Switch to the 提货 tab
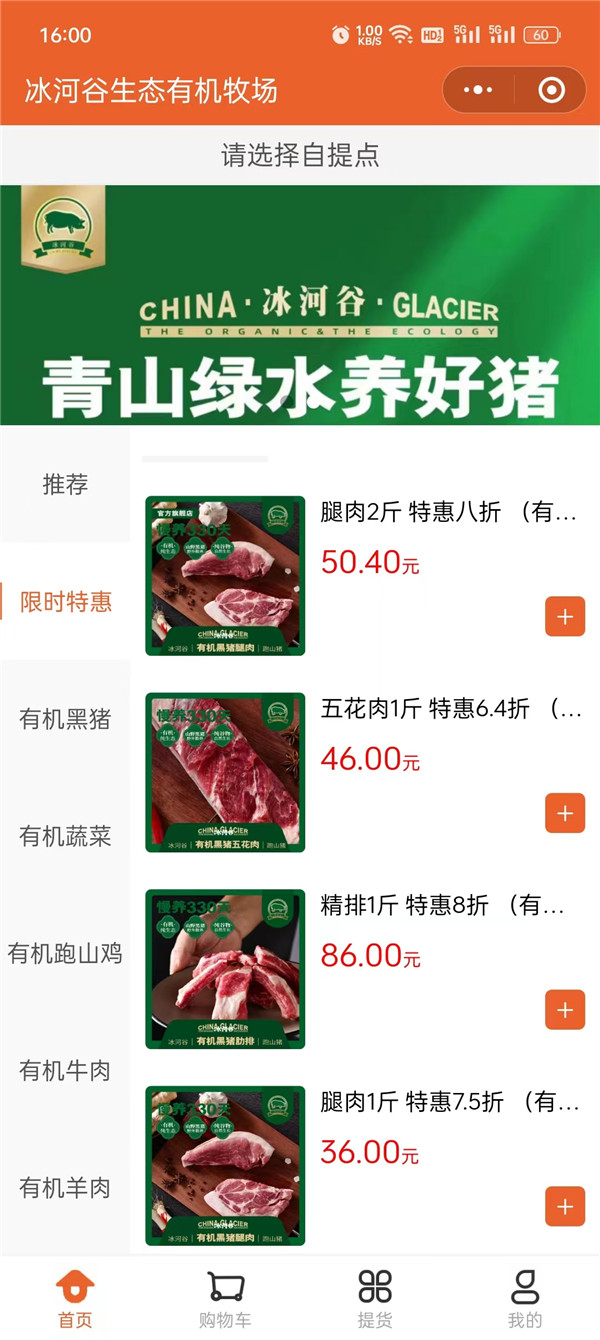 pyautogui.click(x=375, y=1299)
